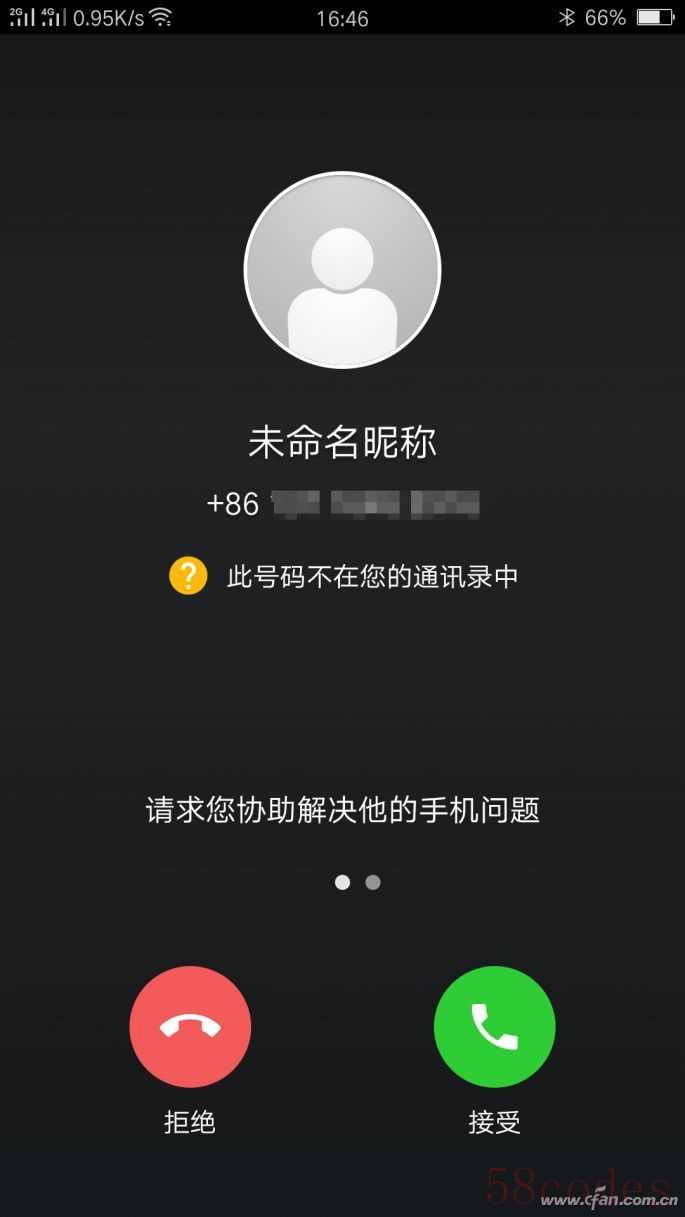Image resolution: width=685 pixels, height=1217 pixels.
Task: Accept the assistance request with the green button
Action: [x=494, y=1026]
